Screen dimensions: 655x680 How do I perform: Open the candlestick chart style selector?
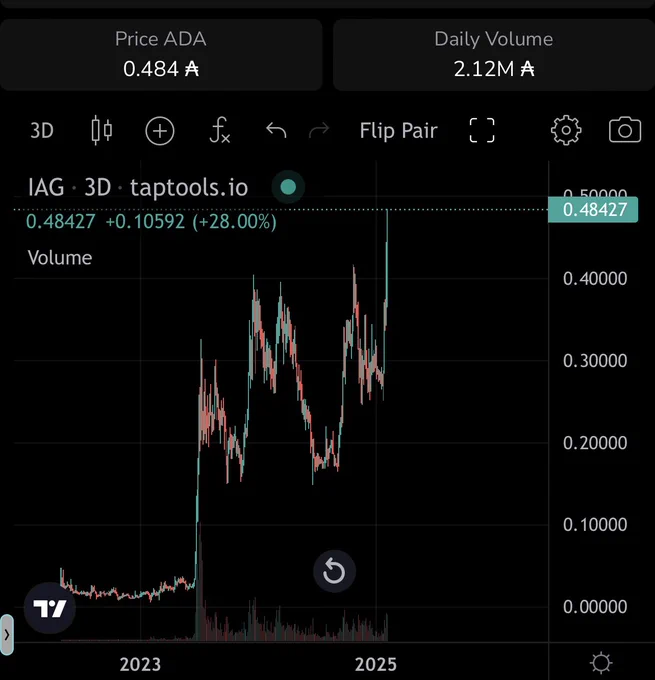pos(102,130)
